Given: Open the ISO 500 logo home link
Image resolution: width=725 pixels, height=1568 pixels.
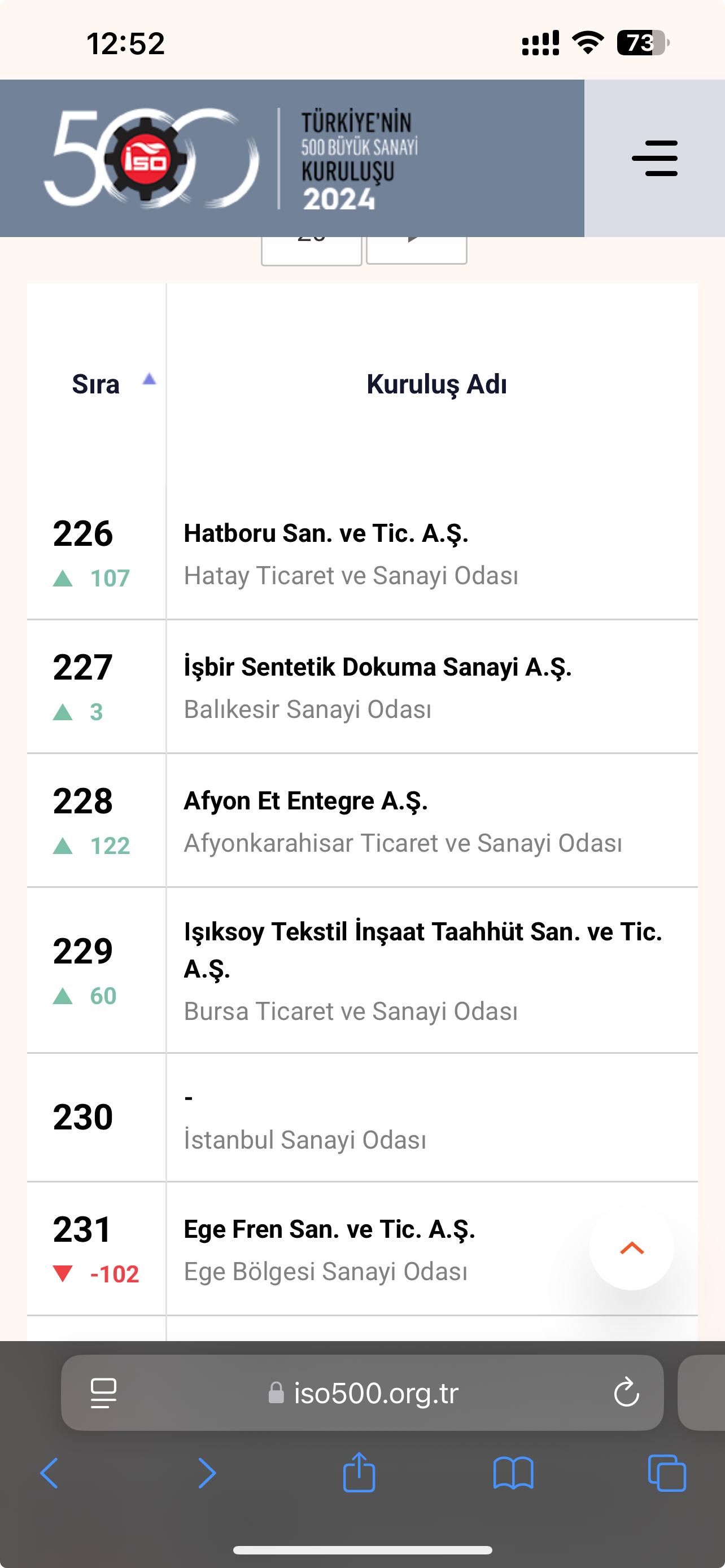Looking at the screenshot, I should (x=232, y=158).
